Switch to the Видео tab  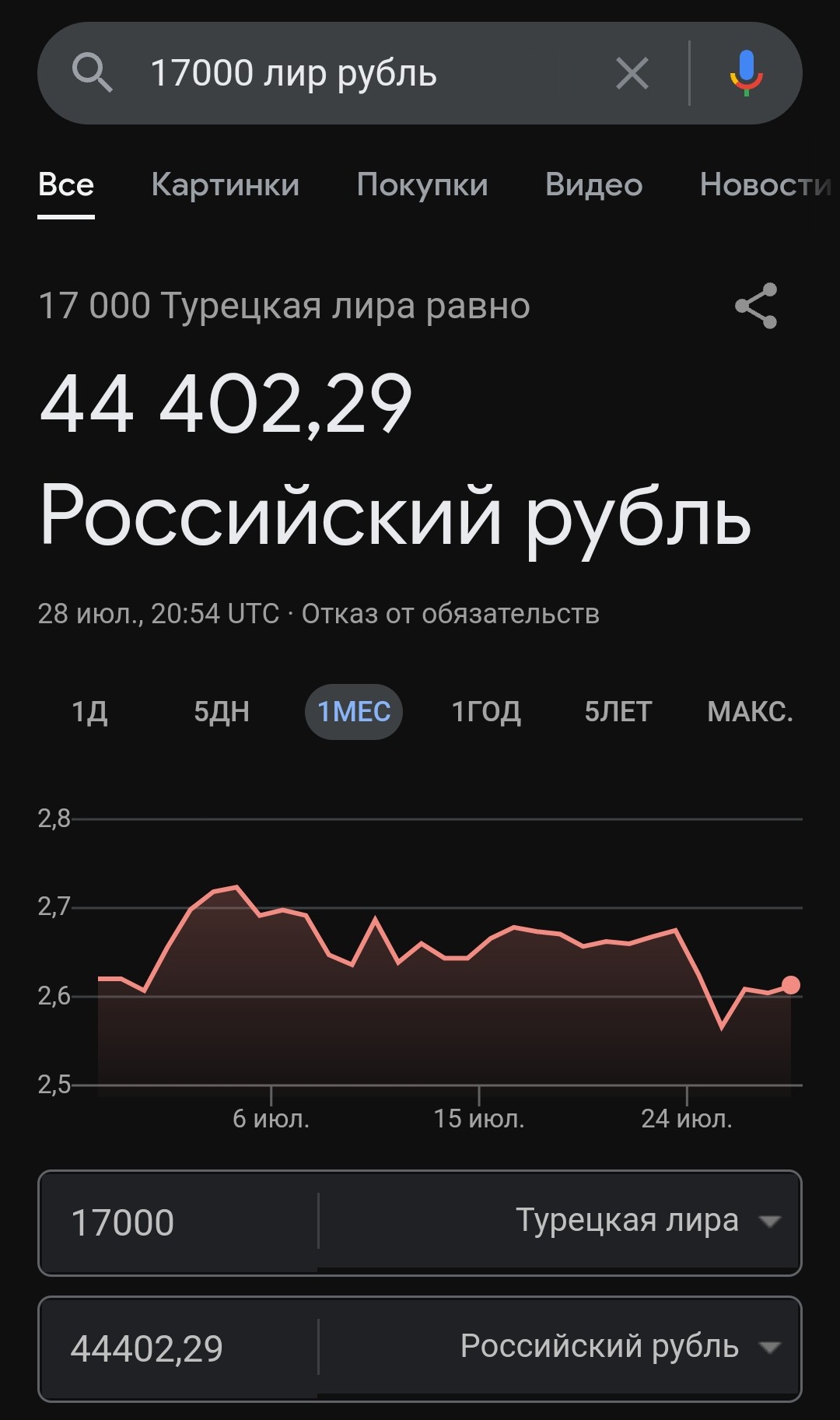(x=594, y=185)
